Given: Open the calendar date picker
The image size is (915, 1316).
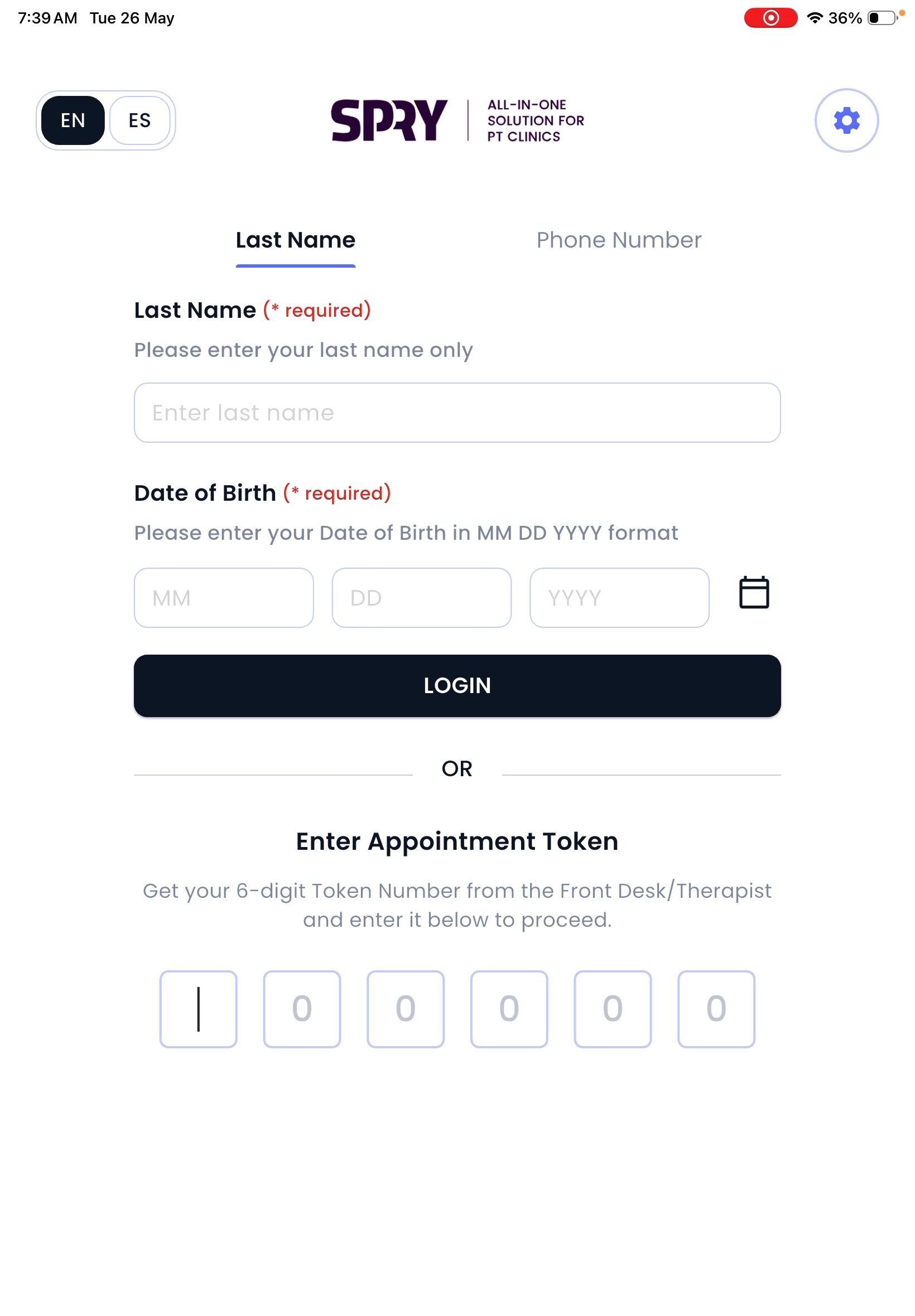Looking at the screenshot, I should (754, 592).
